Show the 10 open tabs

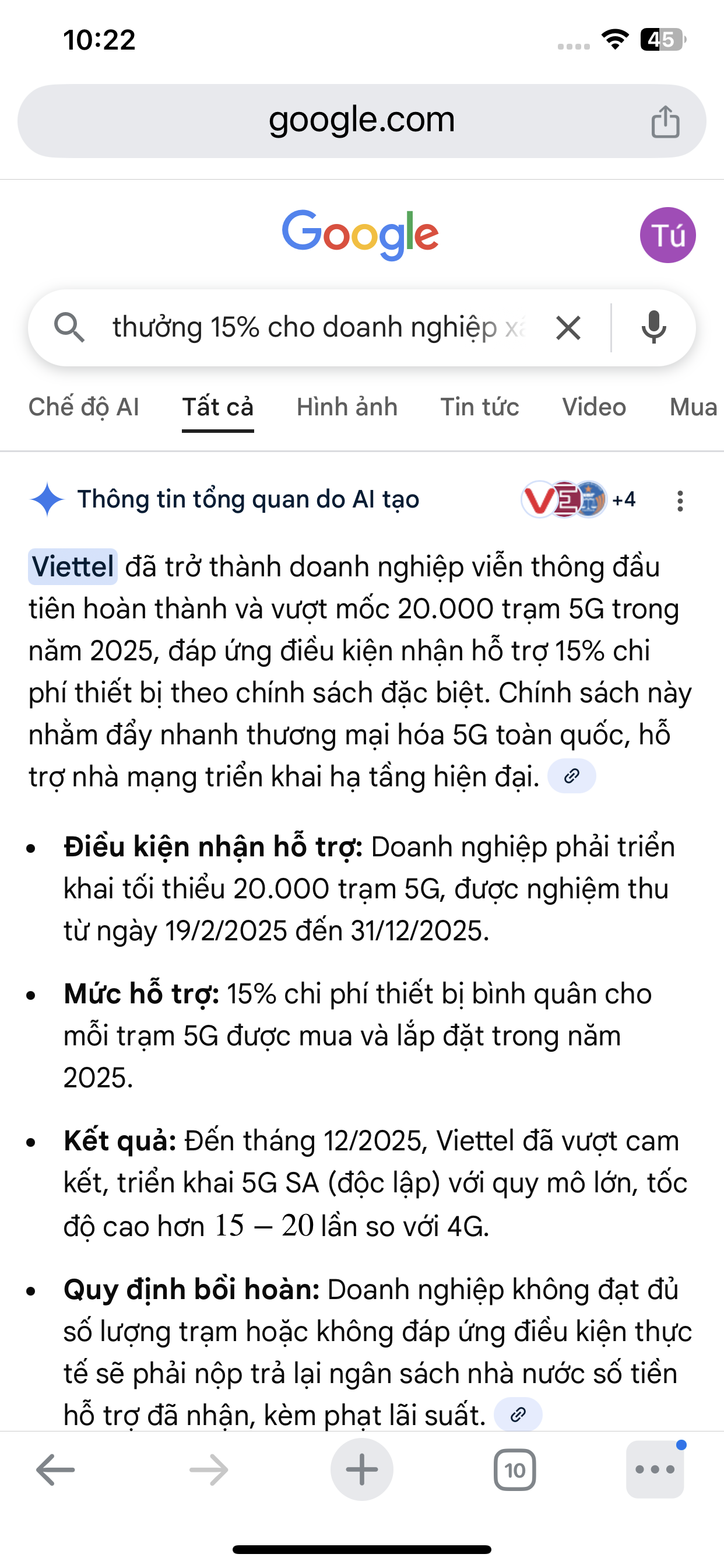(x=515, y=1470)
